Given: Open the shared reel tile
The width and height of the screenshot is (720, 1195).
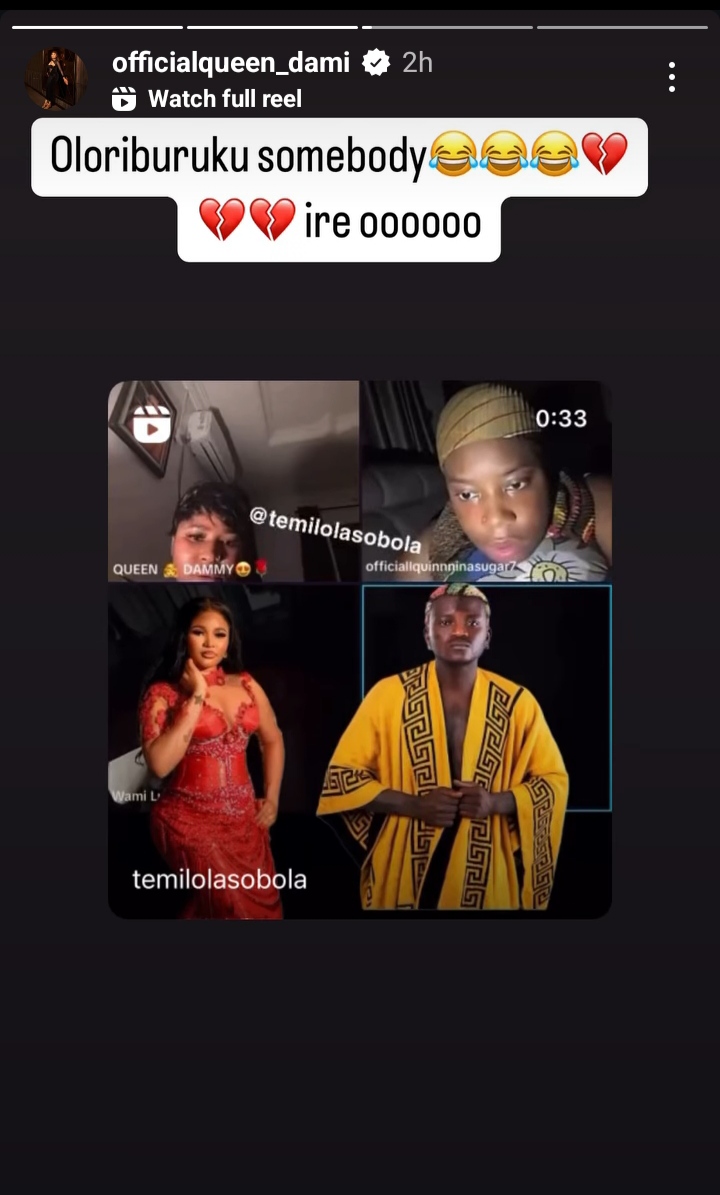Looking at the screenshot, I should click(359, 649).
